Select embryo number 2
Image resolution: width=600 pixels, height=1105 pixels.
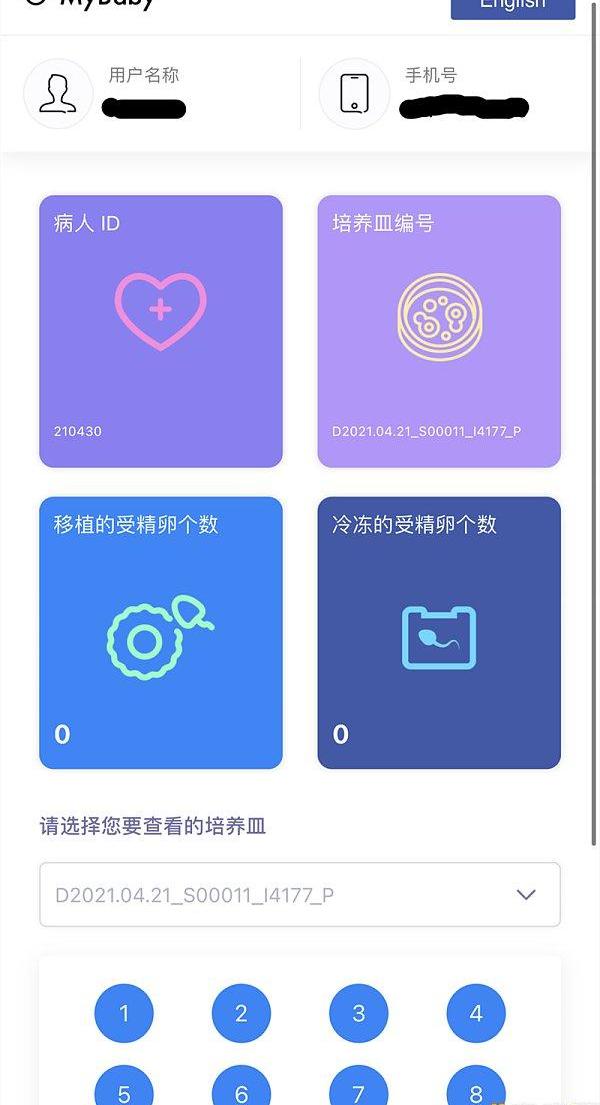tap(241, 1013)
